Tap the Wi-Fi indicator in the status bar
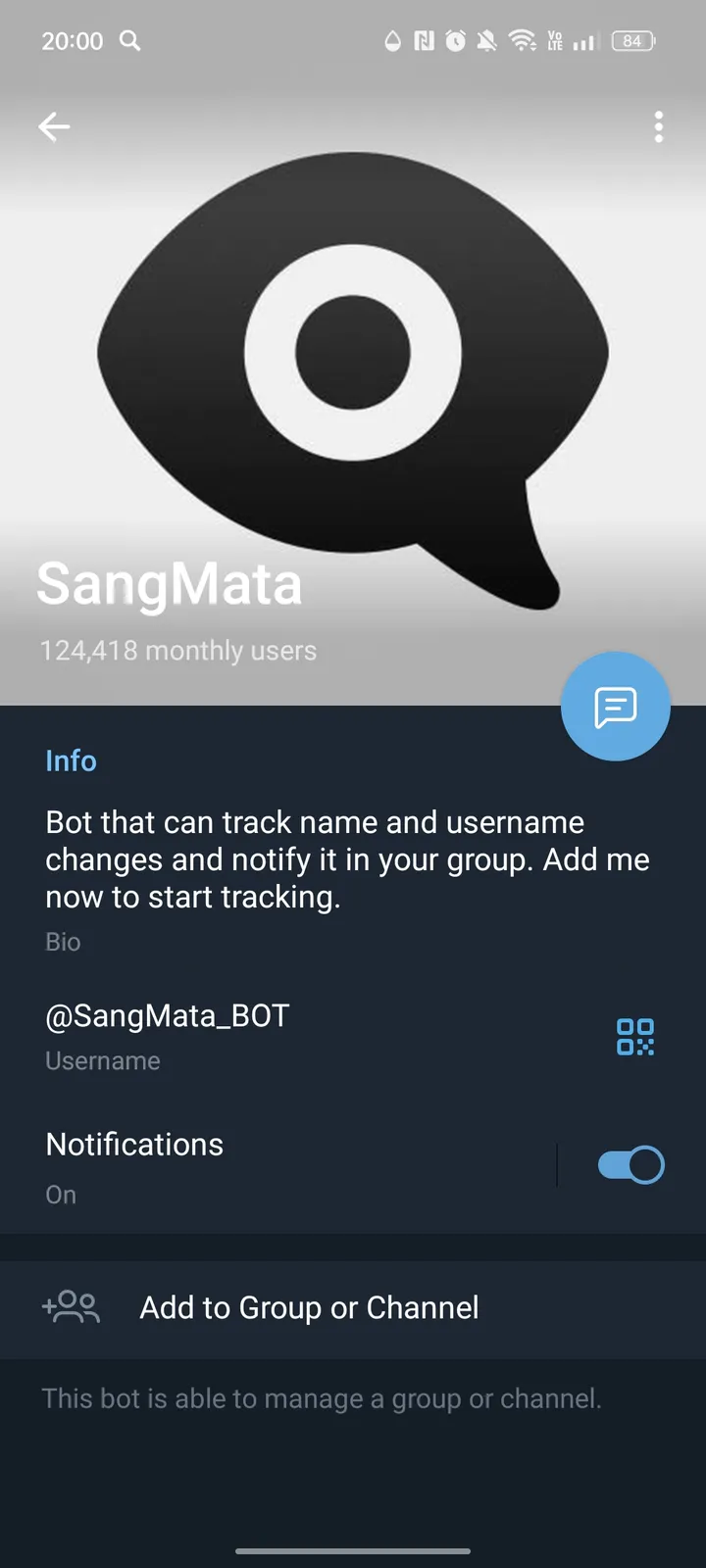Screen dimensions: 706x1568 [523, 41]
